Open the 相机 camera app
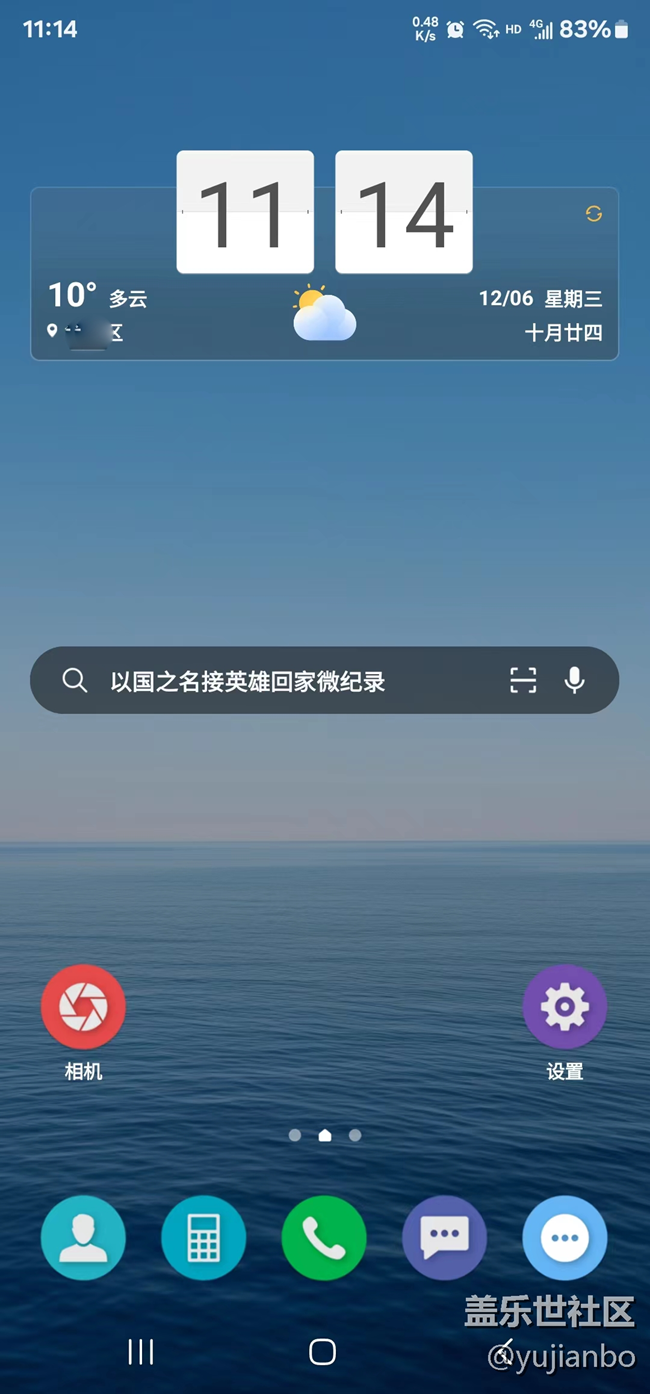650x1394 pixels. click(x=83, y=1007)
